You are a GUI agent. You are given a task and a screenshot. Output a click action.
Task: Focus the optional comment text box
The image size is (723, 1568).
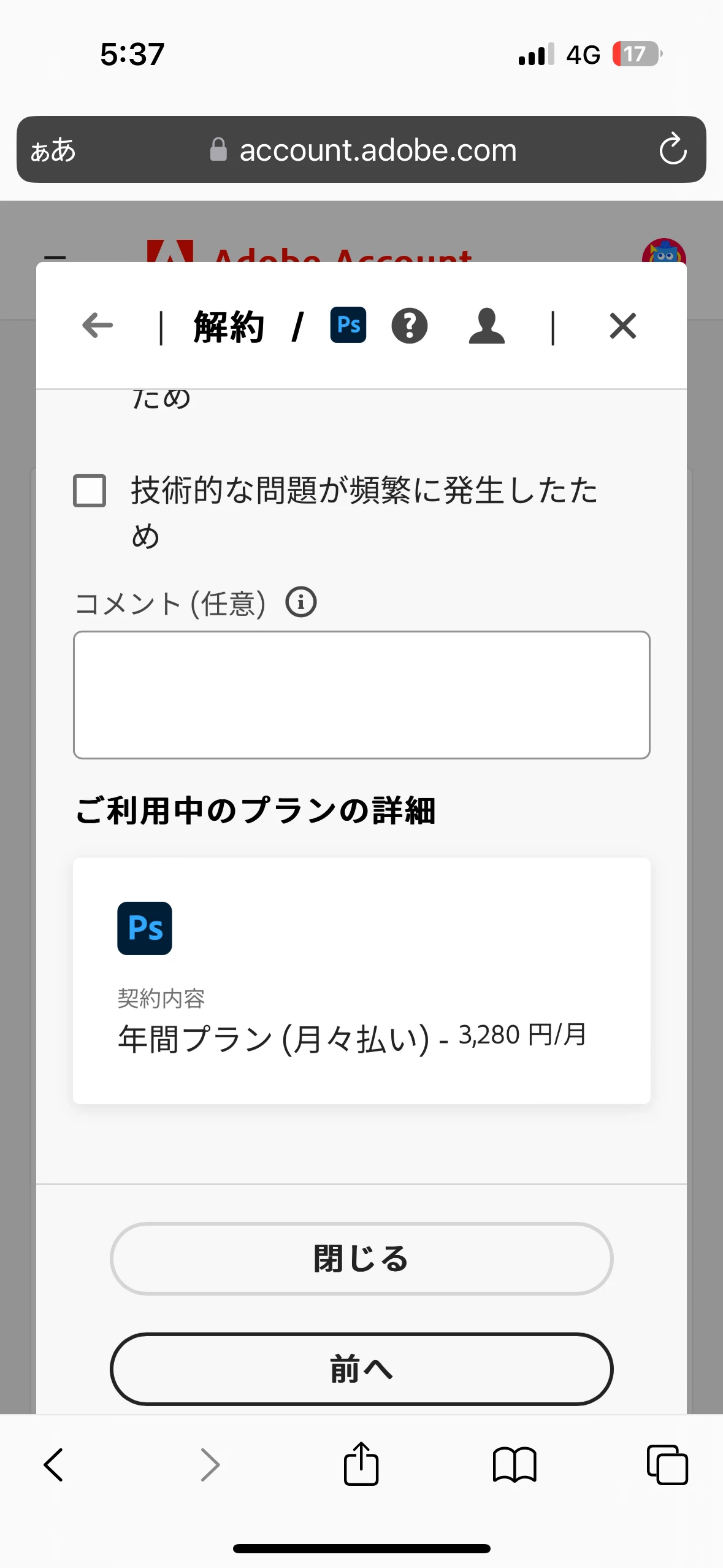tap(361, 694)
